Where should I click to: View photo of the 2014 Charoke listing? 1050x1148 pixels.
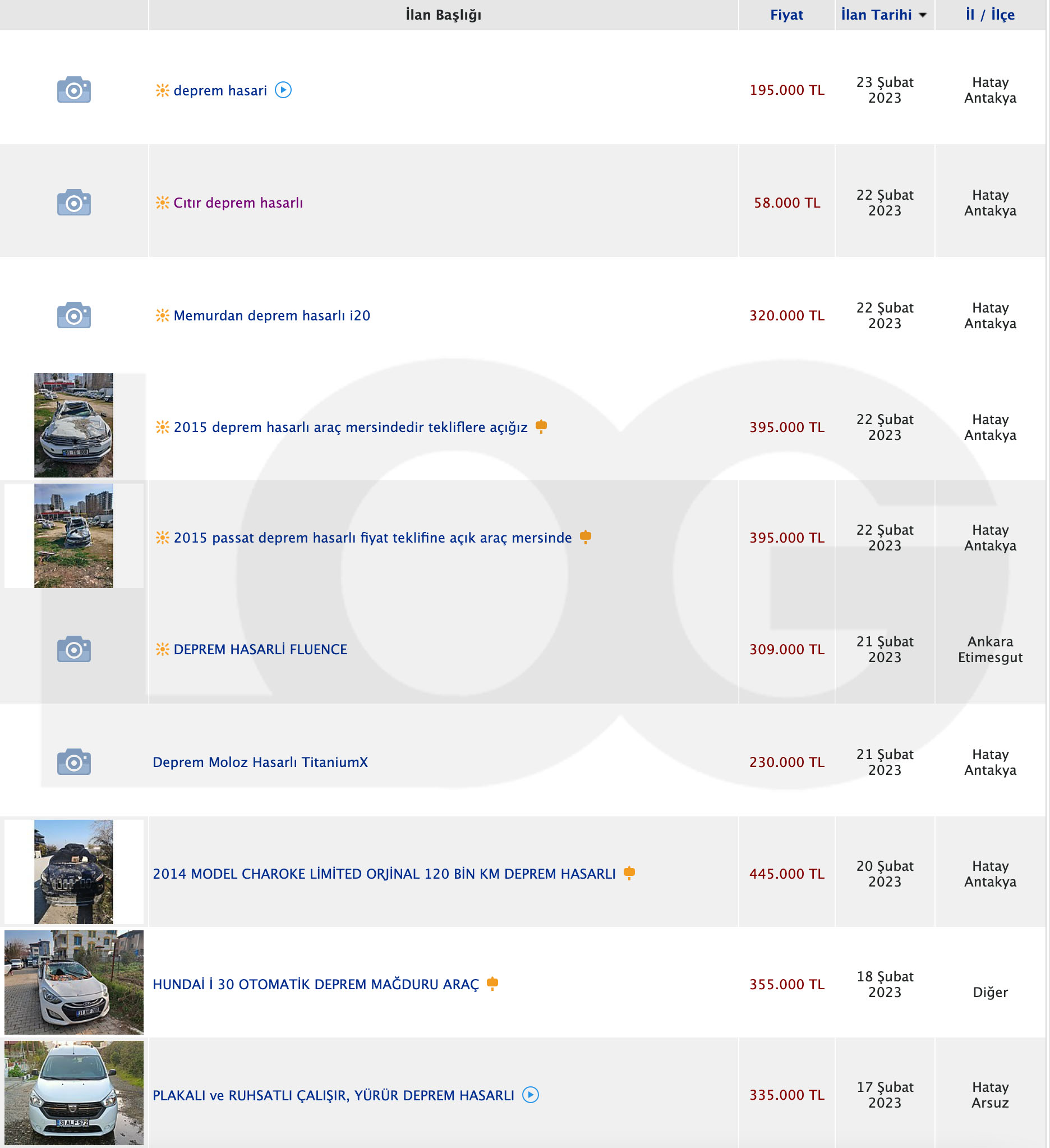pos(73,871)
